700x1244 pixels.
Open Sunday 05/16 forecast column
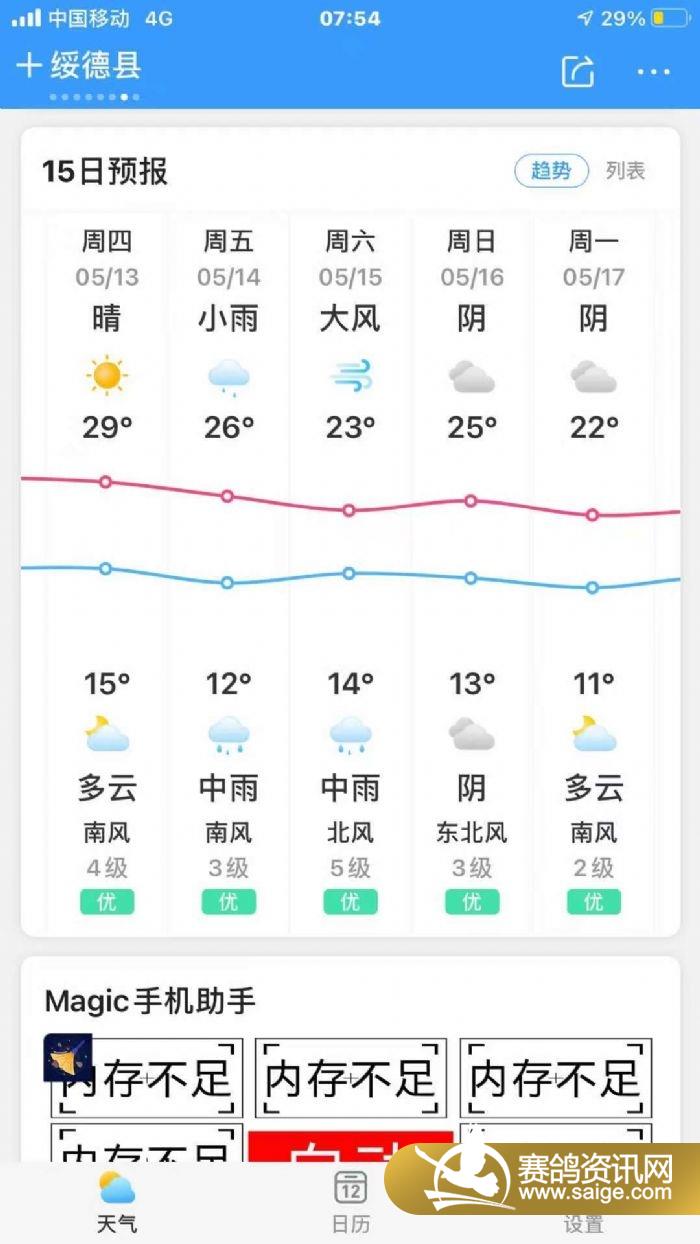click(x=472, y=572)
